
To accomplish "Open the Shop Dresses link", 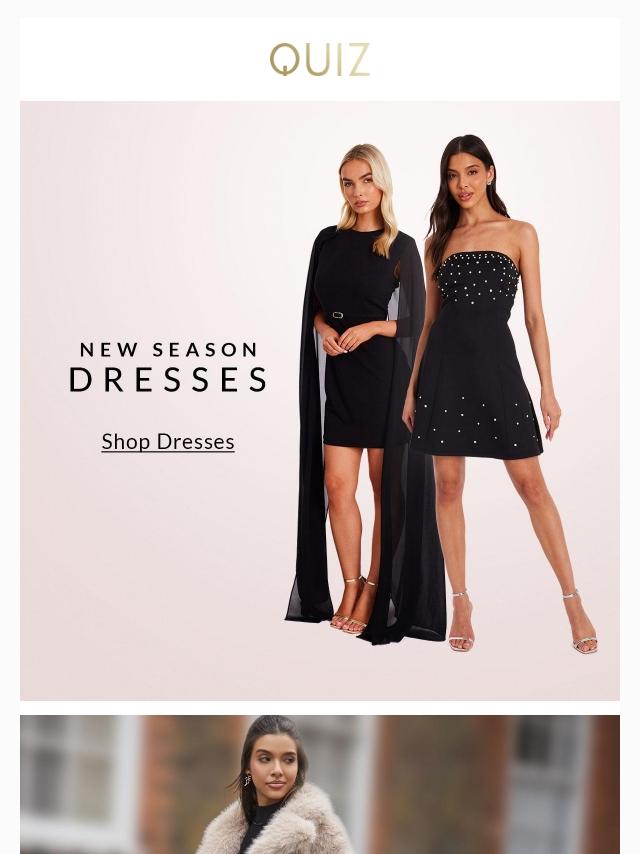I will tap(168, 441).
